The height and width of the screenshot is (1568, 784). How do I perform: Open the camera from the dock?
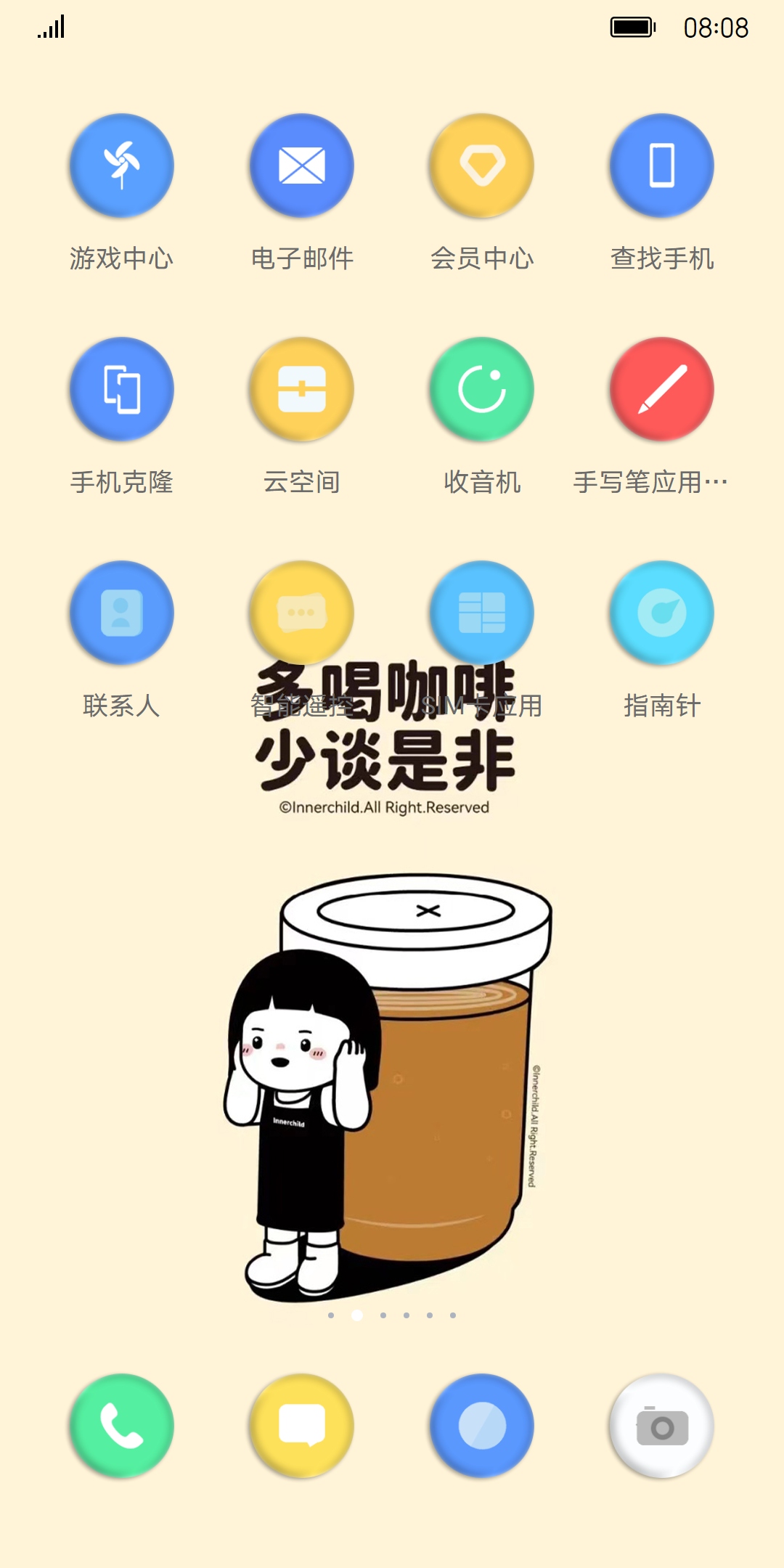(x=661, y=1426)
